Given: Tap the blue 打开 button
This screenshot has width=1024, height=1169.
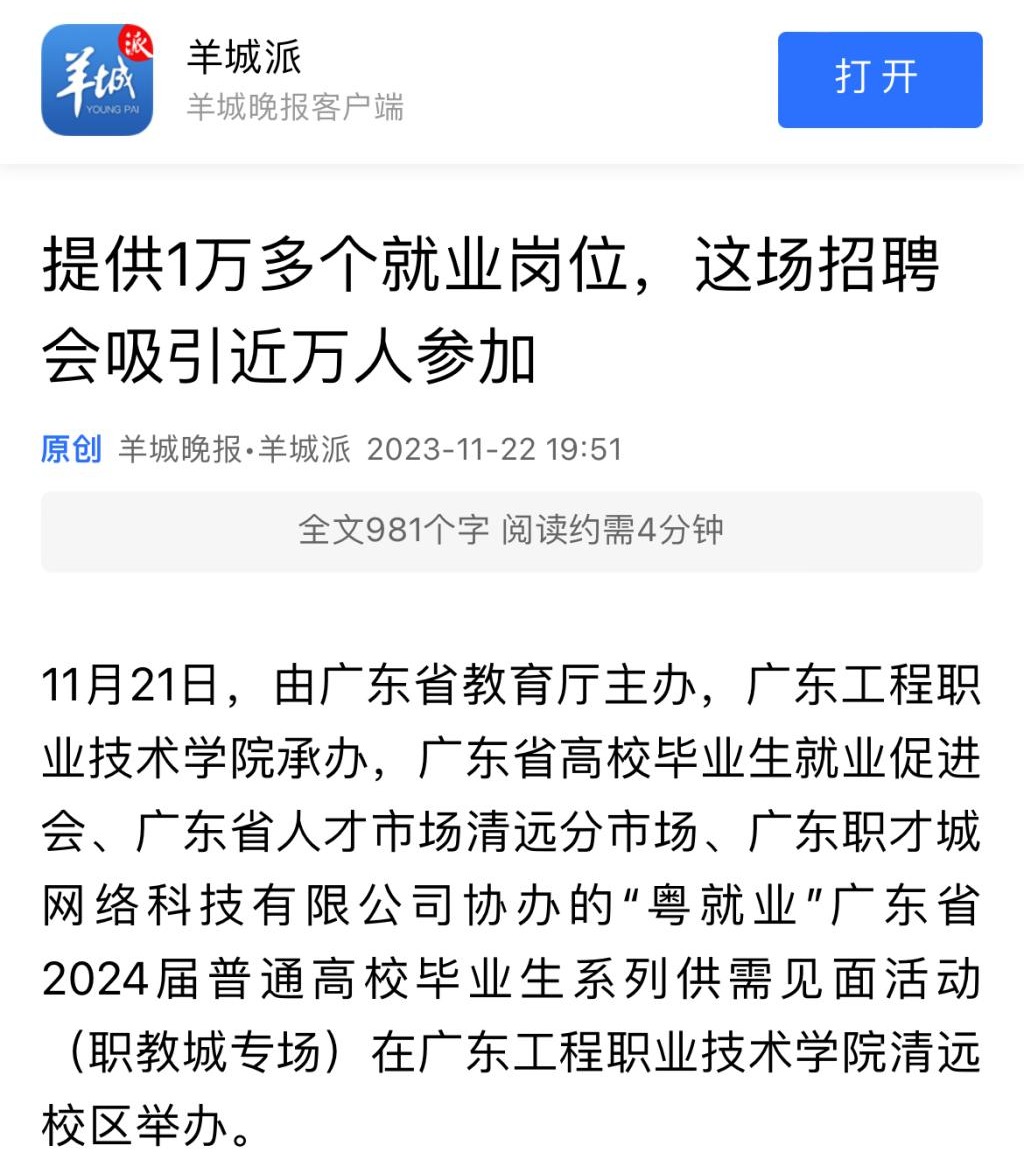Looking at the screenshot, I should tap(879, 80).
